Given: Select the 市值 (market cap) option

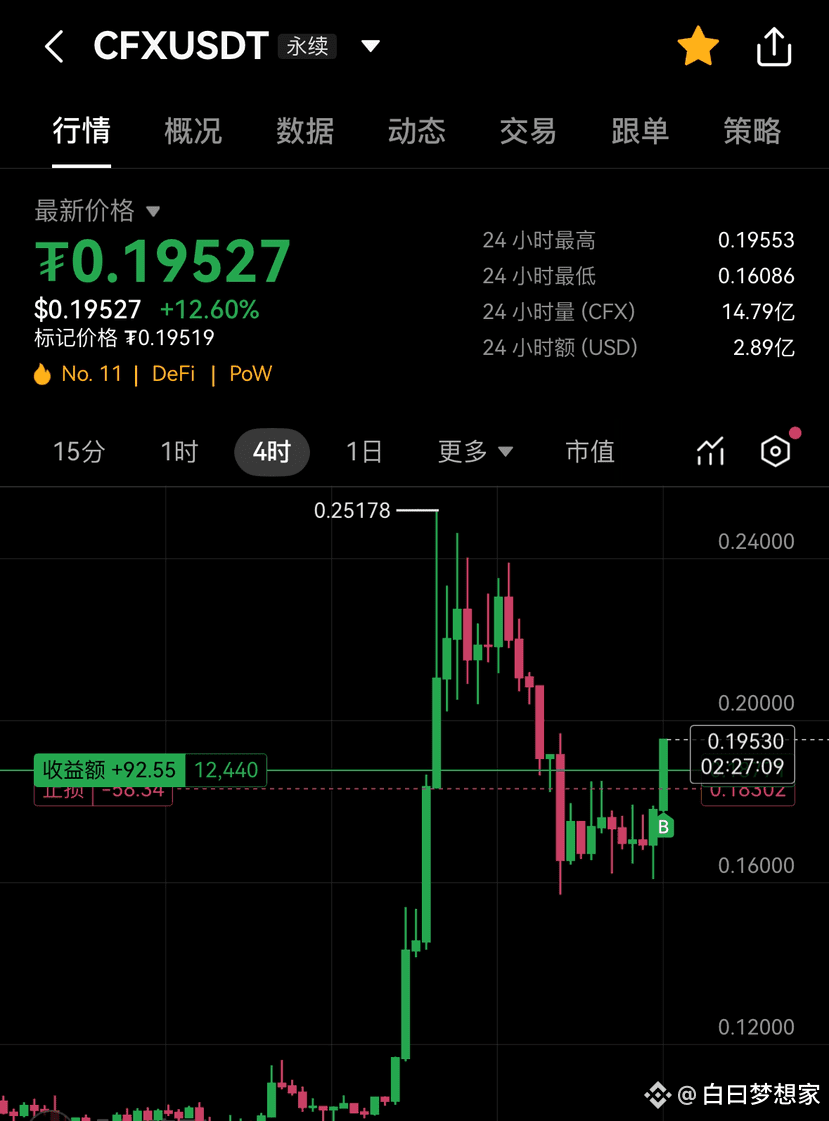Looking at the screenshot, I should [589, 452].
